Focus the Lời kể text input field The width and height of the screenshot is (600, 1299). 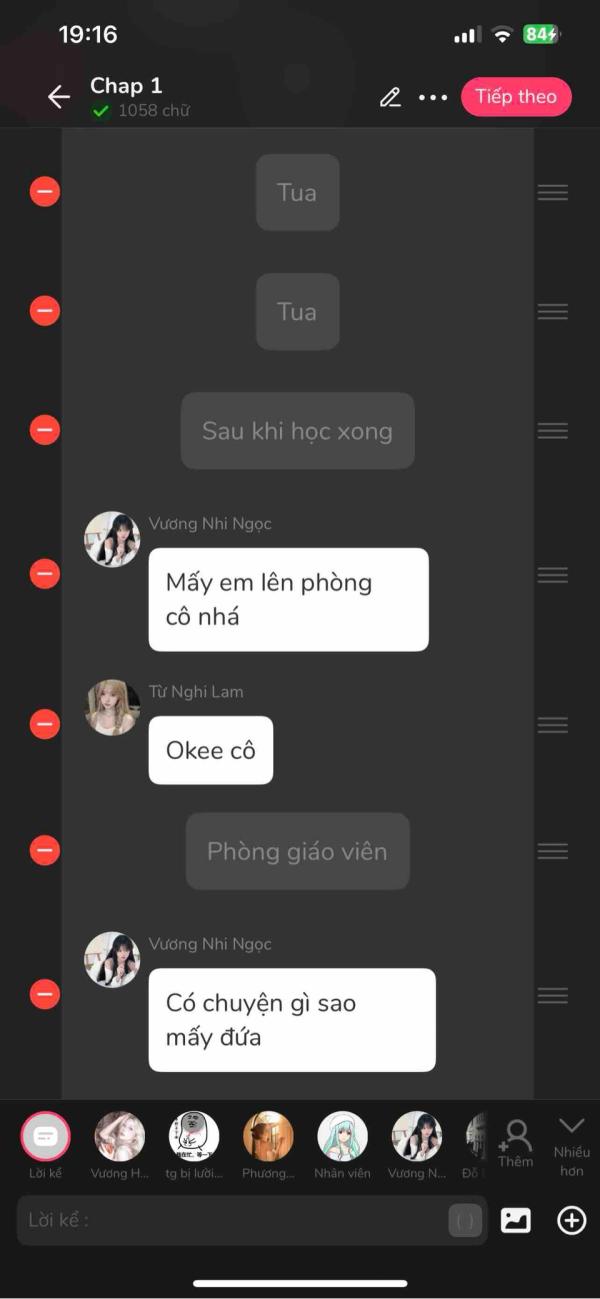[232, 1220]
